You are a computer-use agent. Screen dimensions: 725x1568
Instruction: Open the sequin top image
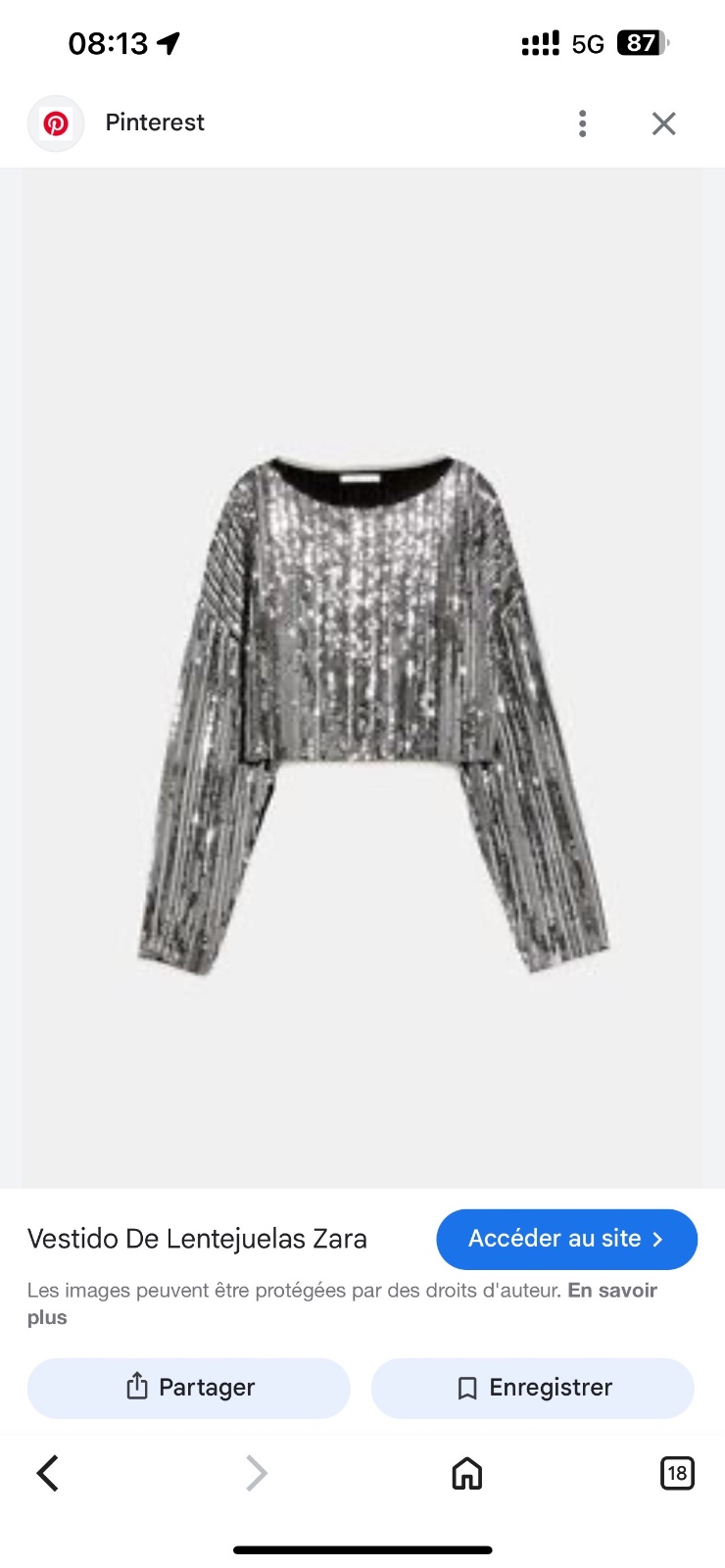[x=373, y=714]
